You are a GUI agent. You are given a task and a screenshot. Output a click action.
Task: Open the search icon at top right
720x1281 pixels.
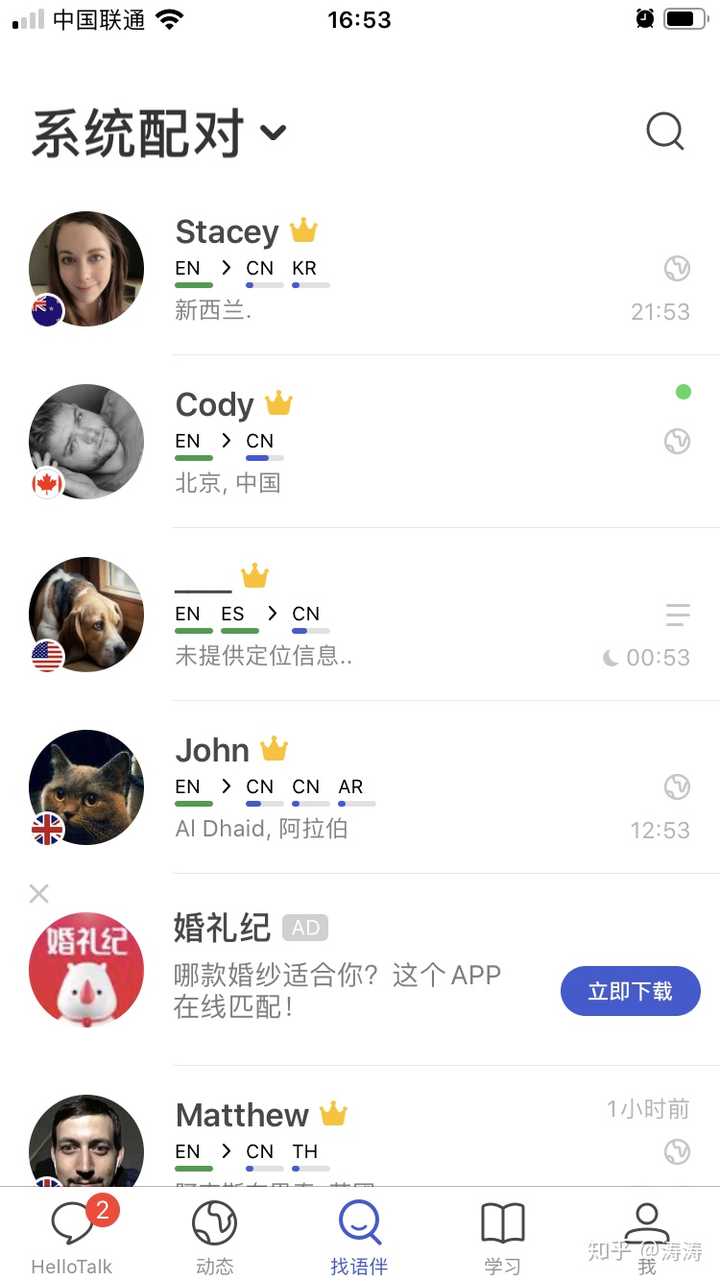coord(664,131)
